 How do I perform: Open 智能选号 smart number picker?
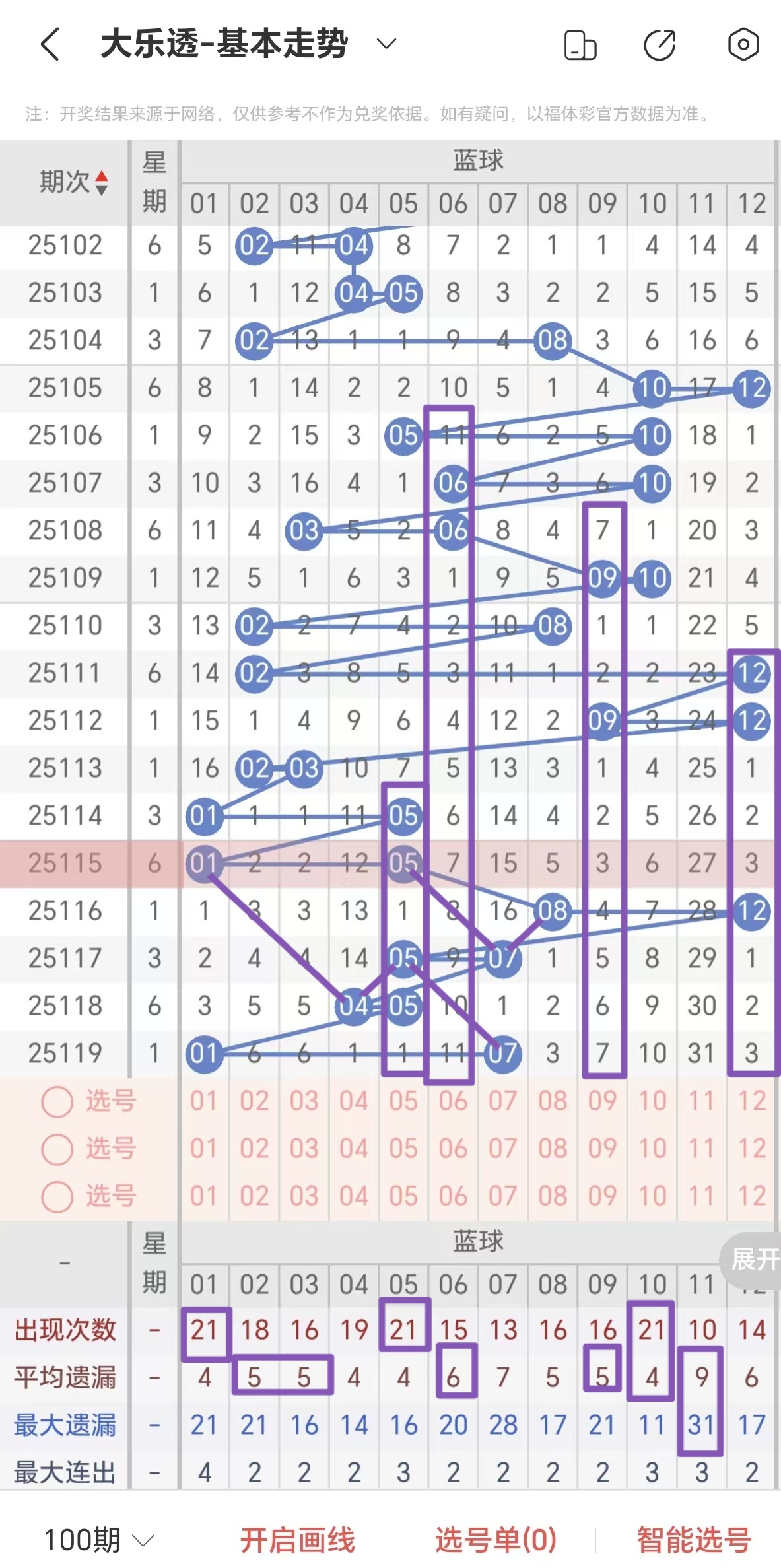coord(693,1540)
